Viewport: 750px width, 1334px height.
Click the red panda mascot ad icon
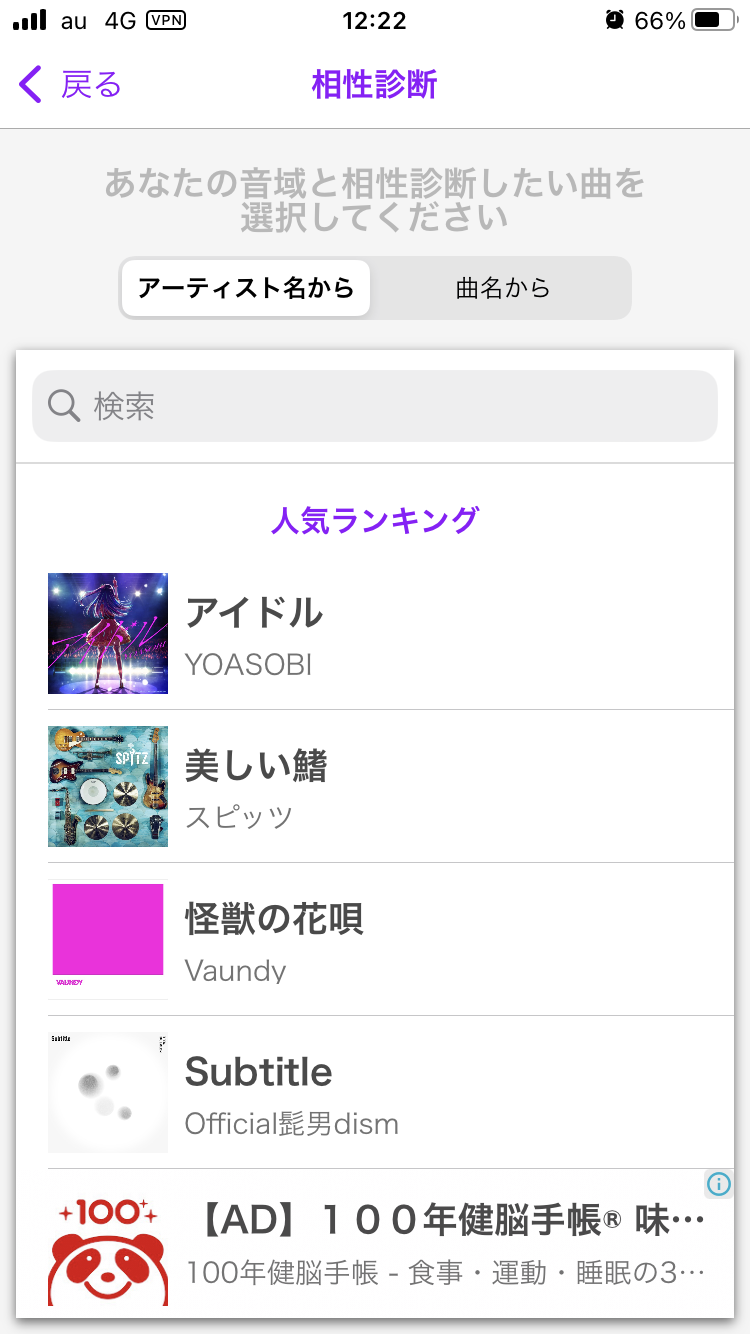coord(108,1245)
